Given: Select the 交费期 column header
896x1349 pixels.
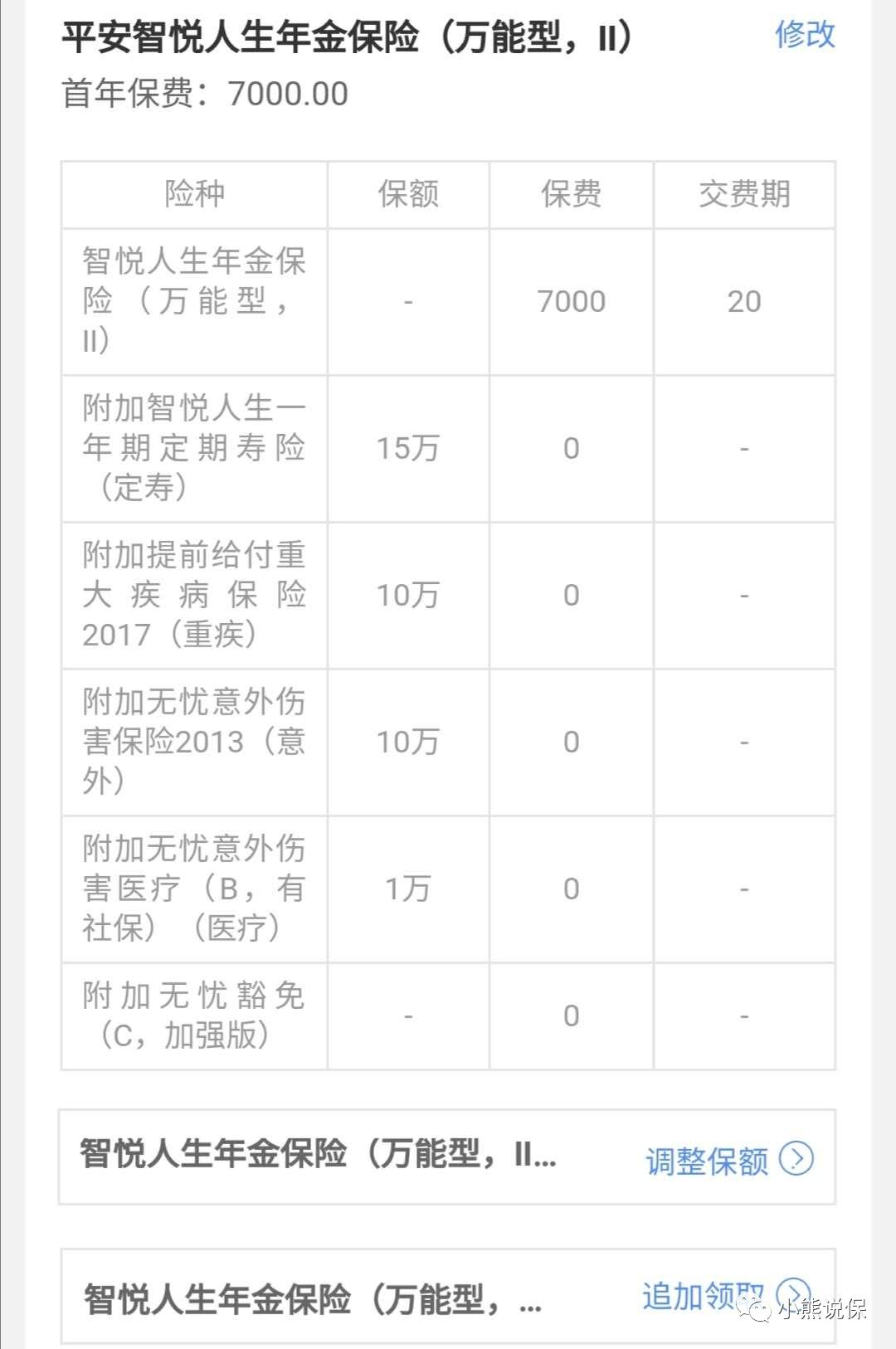Looking at the screenshot, I should [743, 194].
